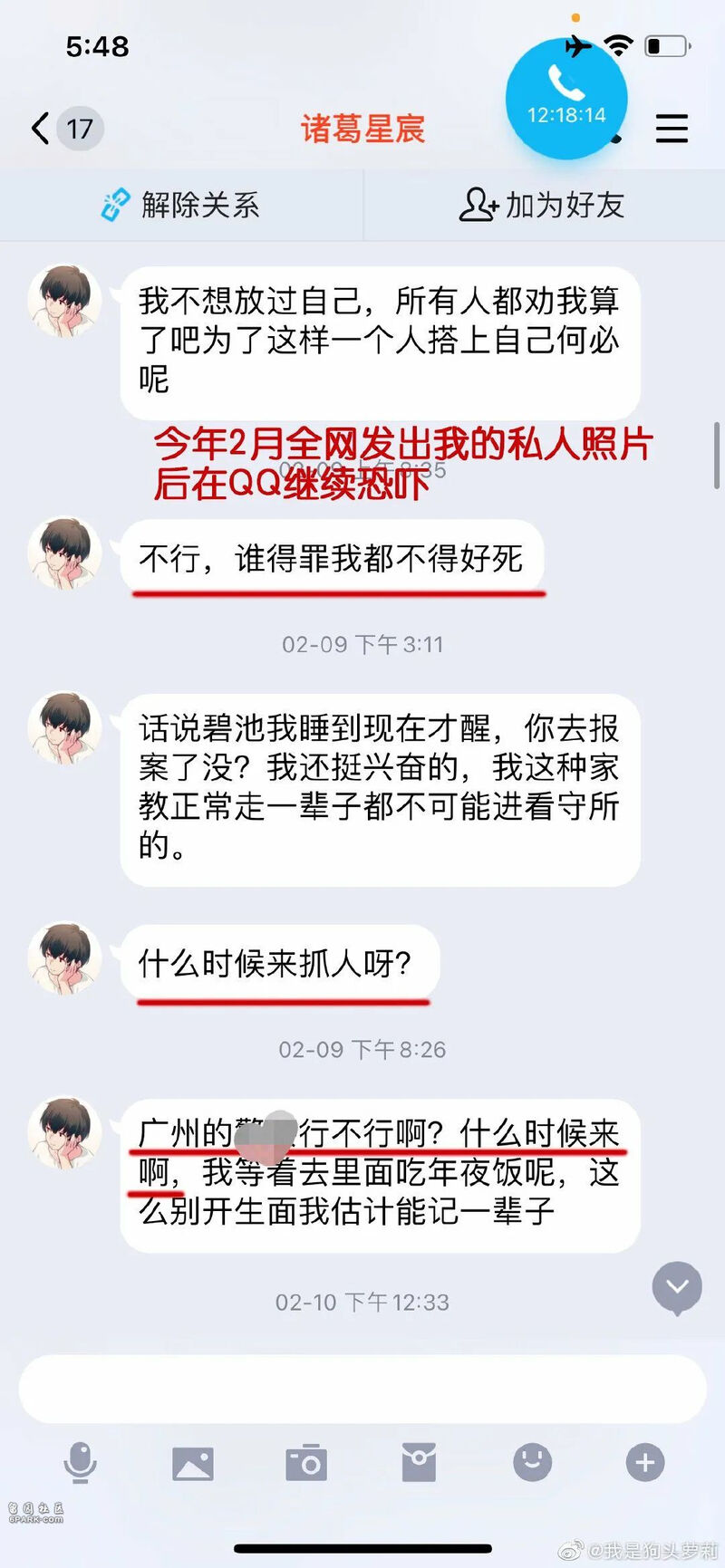Viewport: 725px width, 1568px height.
Task: Open the emoji panel
Action: 532,1463
